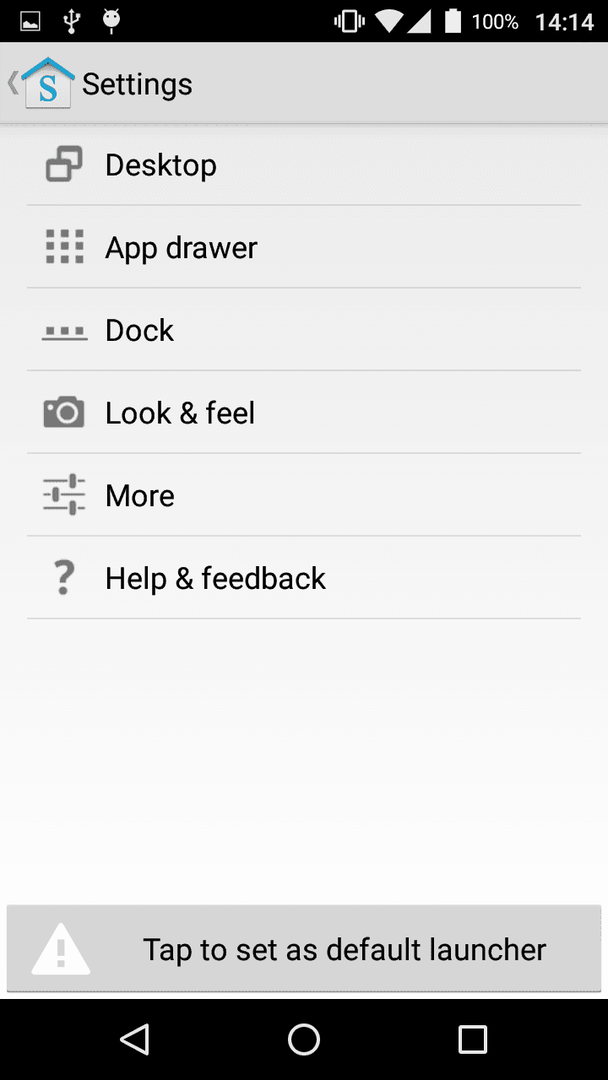Screen dimensions: 608x1080
Task: Tap to set as default launcher
Action: [x=304, y=949]
